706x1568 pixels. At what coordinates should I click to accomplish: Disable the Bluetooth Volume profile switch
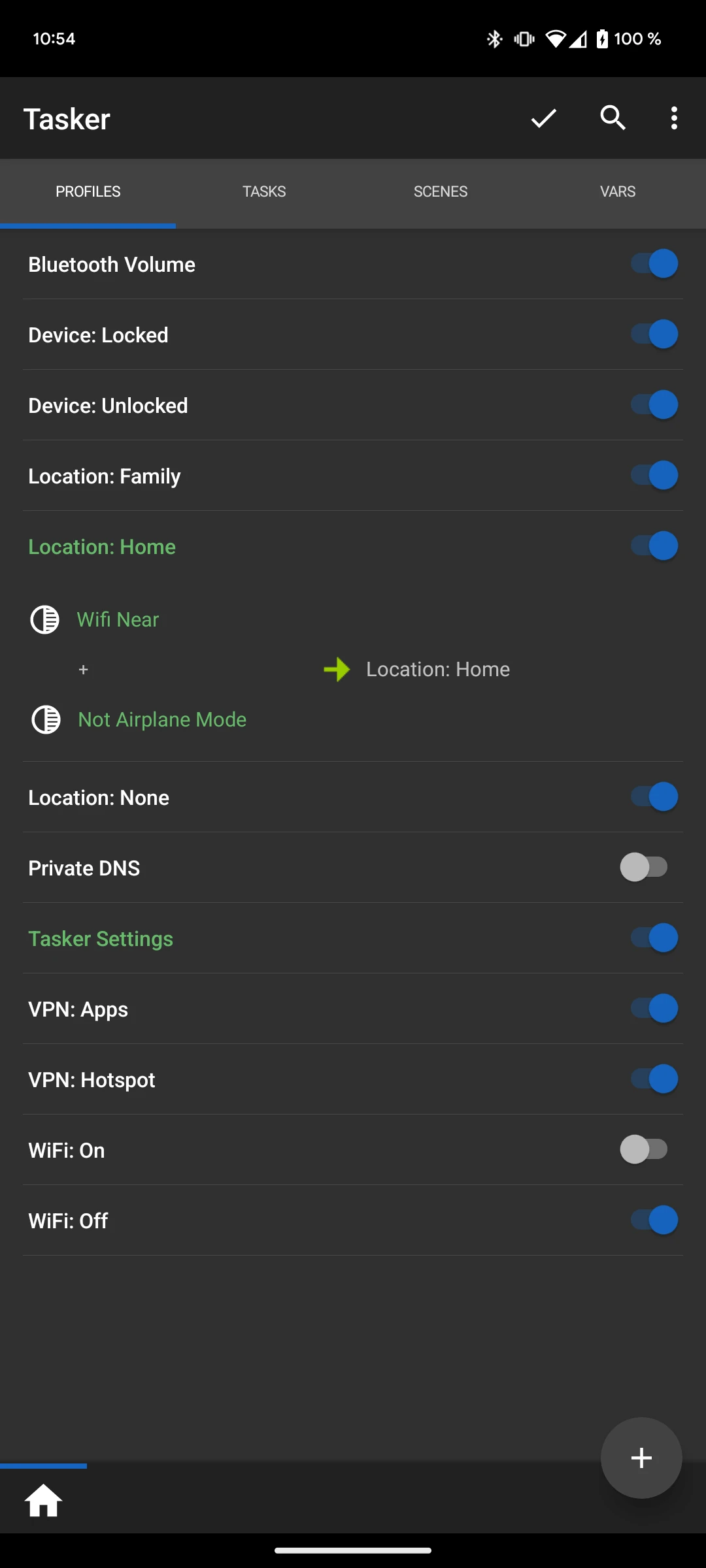[654, 264]
